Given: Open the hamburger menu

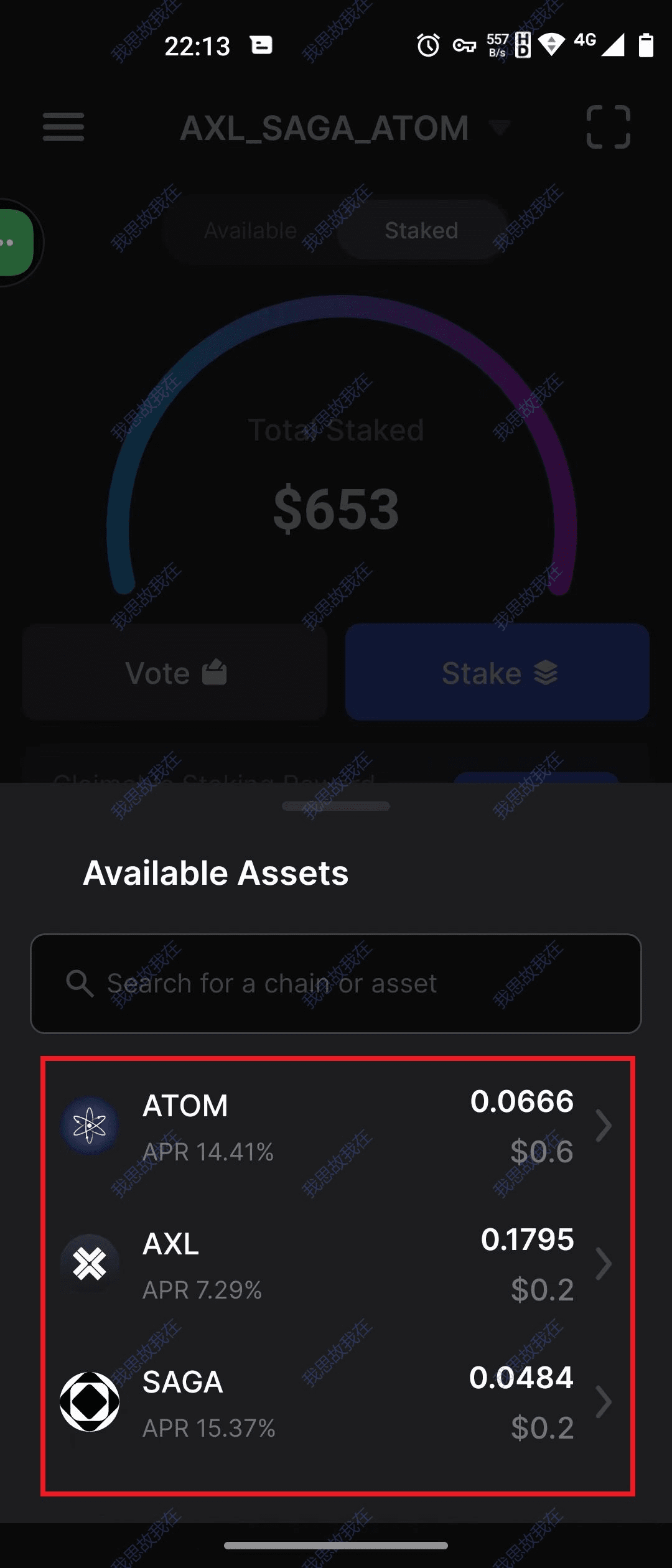Looking at the screenshot, I should (x=63, y=127).
